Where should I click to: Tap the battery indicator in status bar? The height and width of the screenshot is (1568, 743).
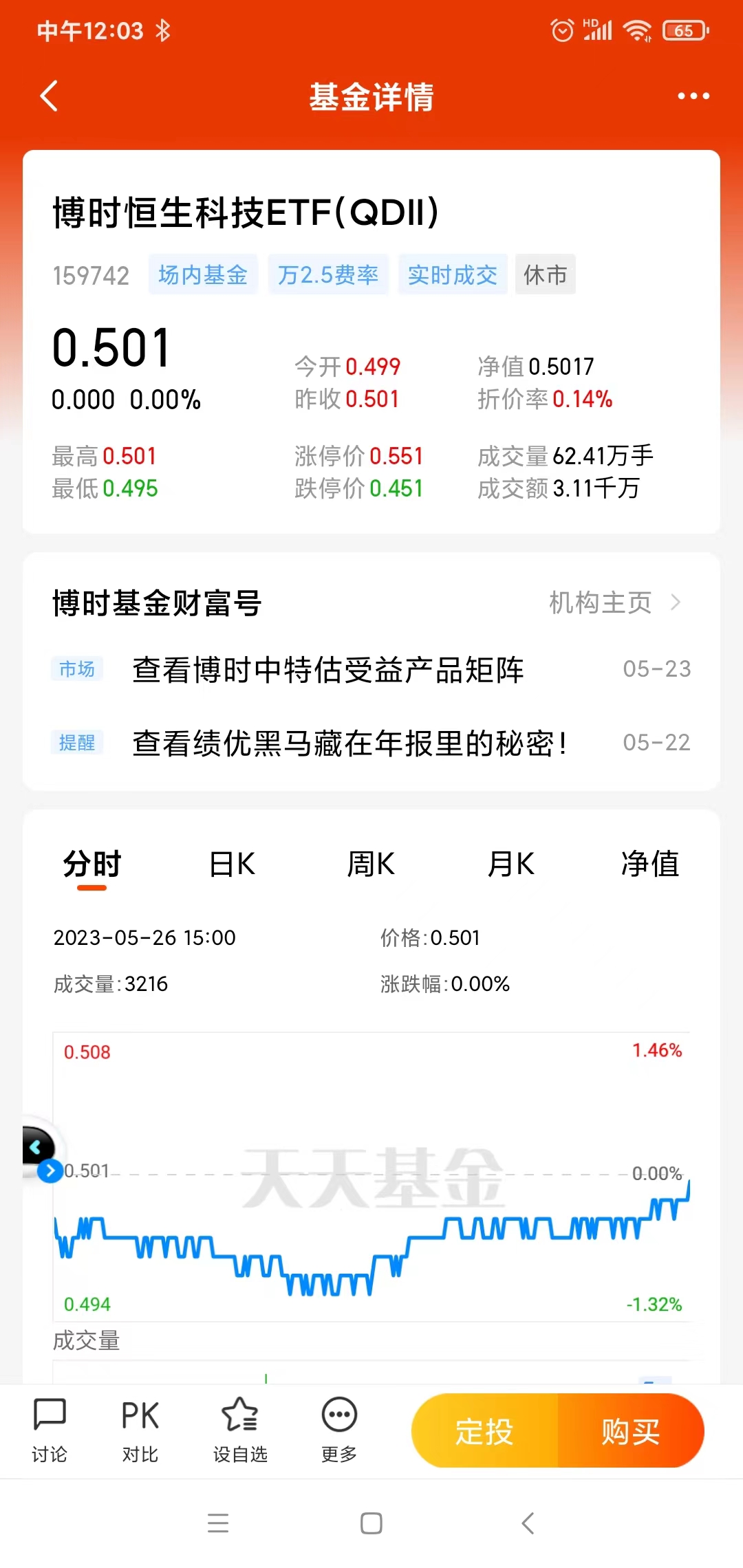coord(683,31)
